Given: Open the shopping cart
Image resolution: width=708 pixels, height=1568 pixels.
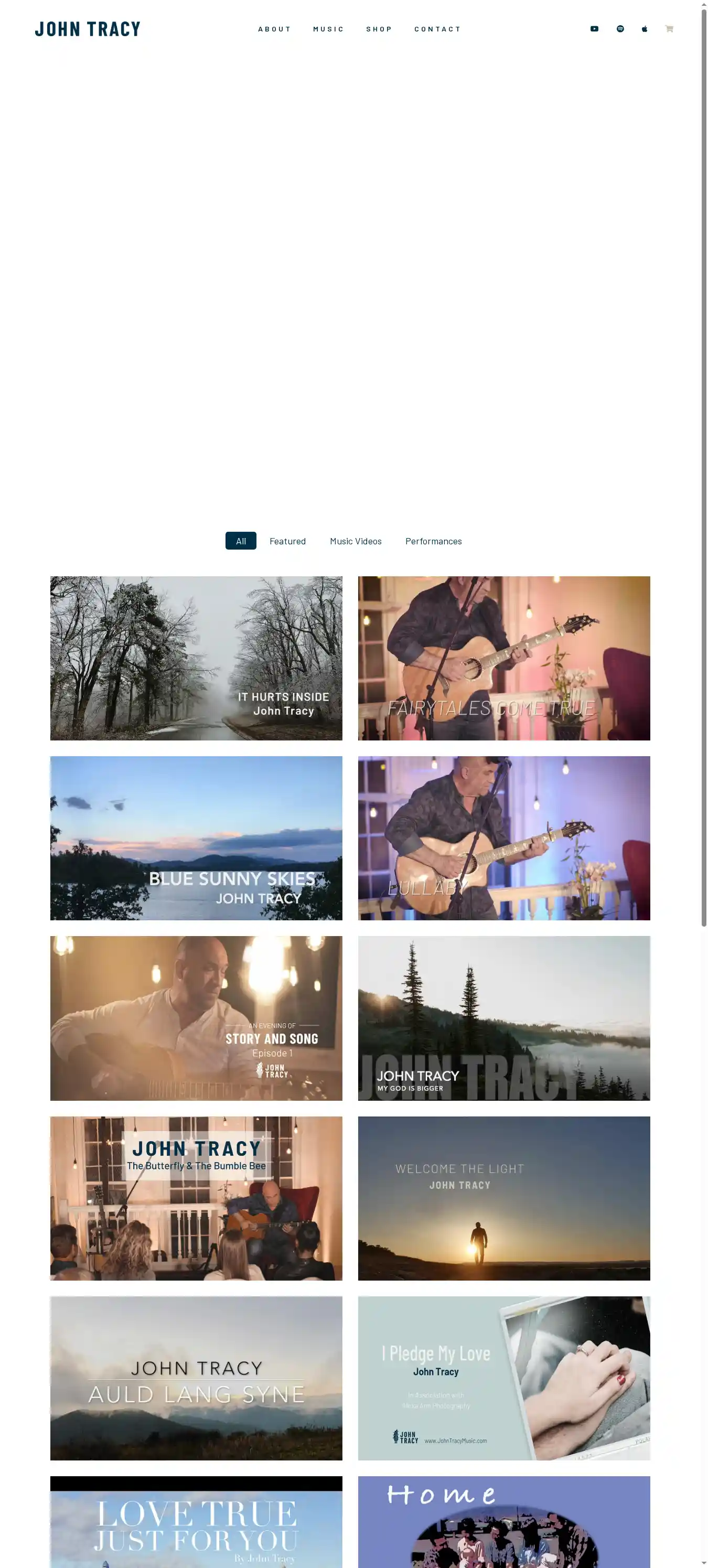Looking at the screenshot, I should (669, 29).
